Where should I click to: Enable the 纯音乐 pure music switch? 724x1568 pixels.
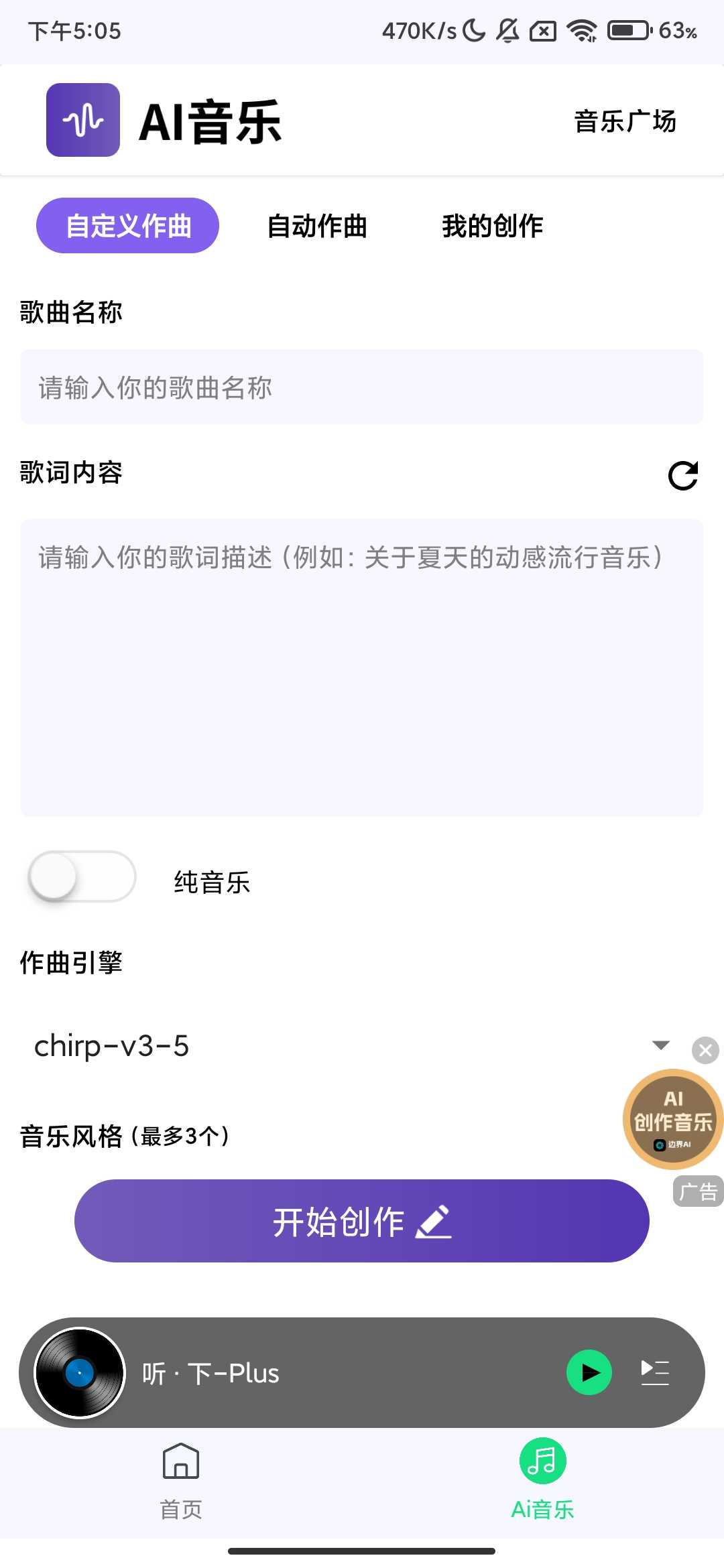tap(82, 877)
